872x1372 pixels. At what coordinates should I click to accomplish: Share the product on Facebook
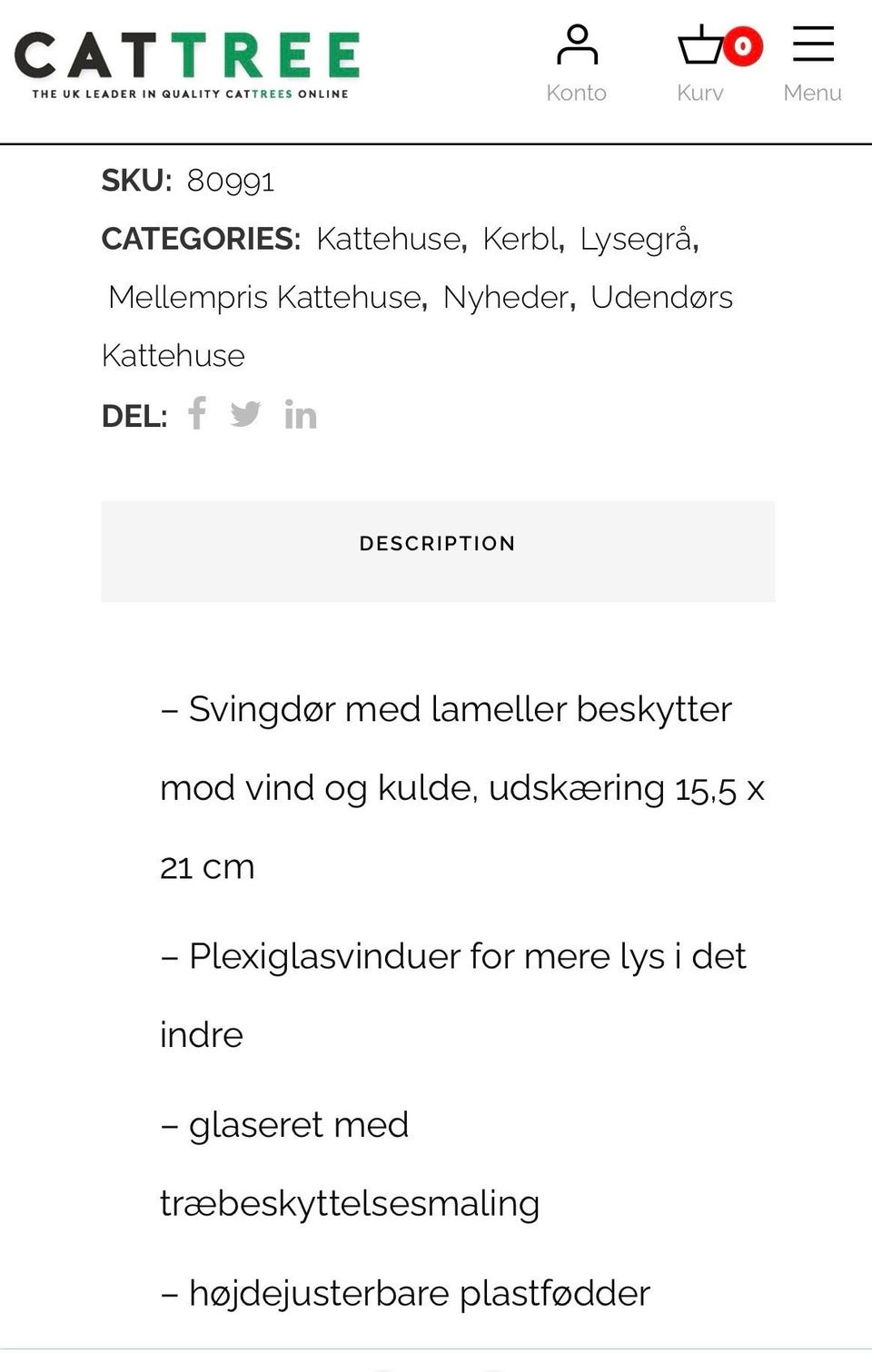click(197, 415)
